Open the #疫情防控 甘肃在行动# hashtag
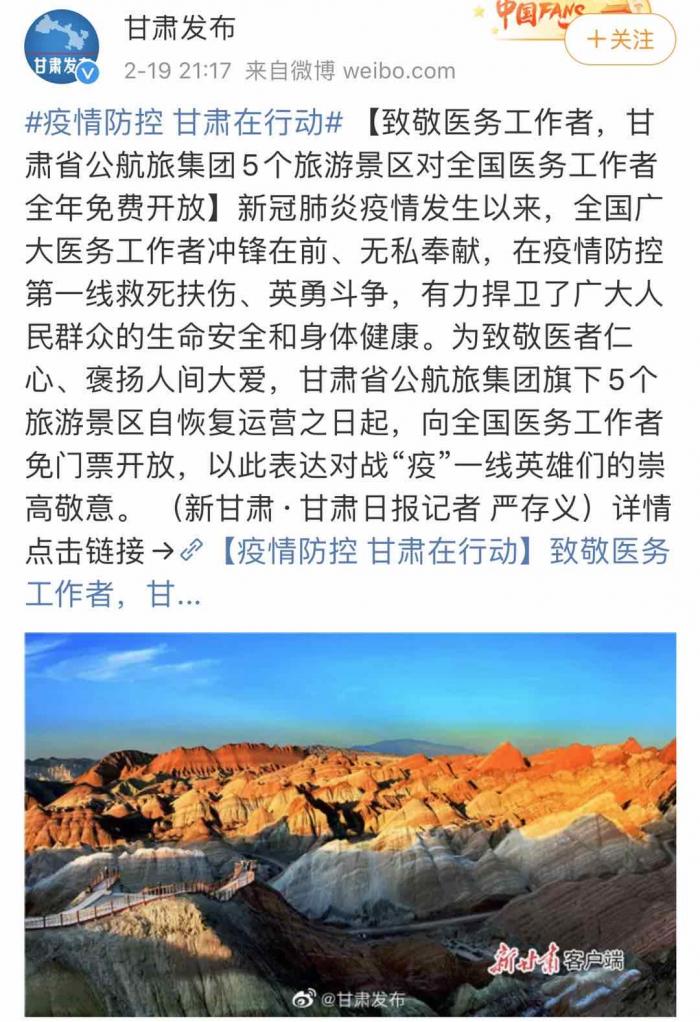 pyautogui.click(x=184, y=123)
